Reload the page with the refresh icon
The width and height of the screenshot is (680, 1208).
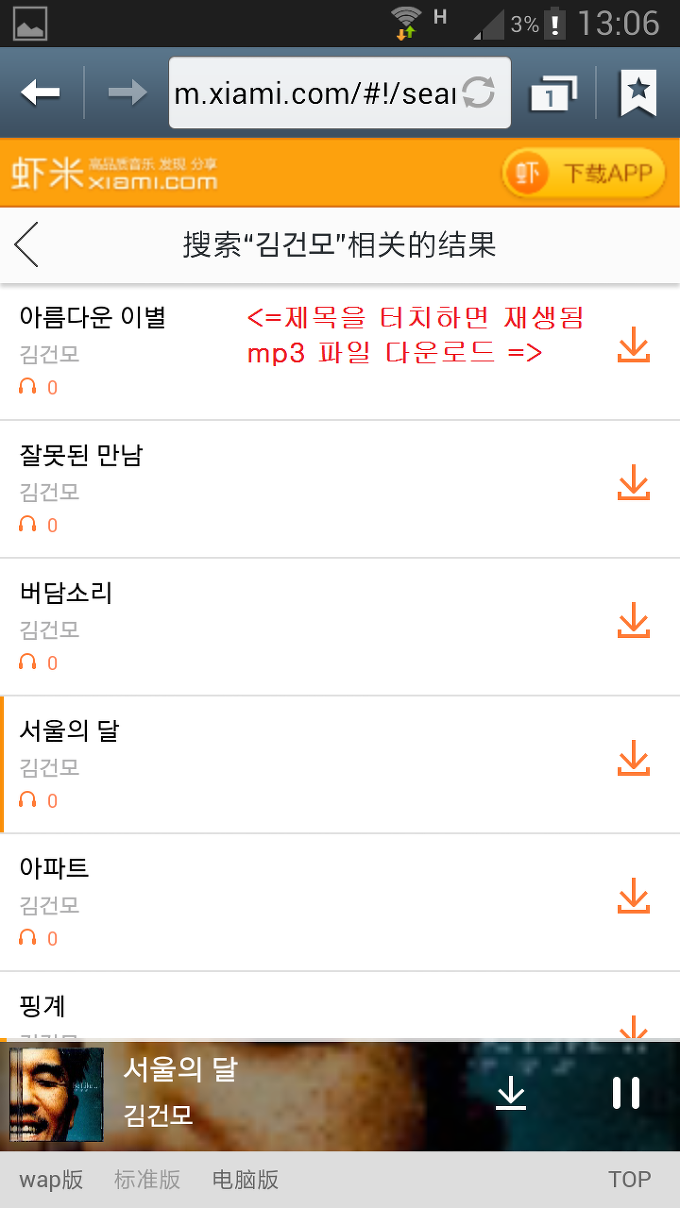(479, 94)
